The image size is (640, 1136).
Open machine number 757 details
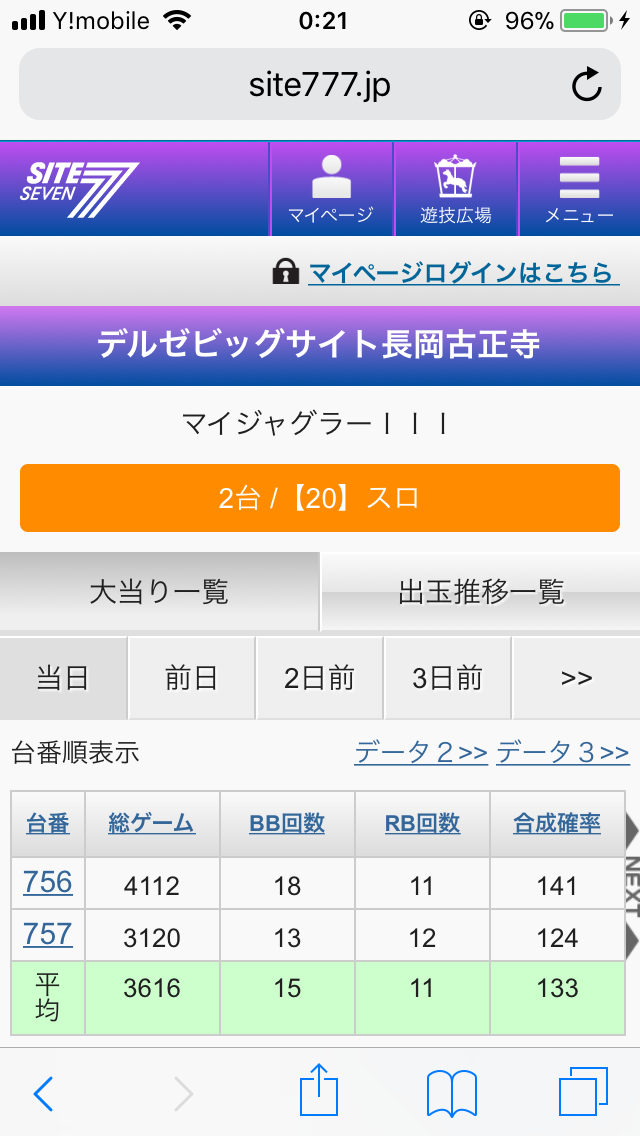coord(48,934)
